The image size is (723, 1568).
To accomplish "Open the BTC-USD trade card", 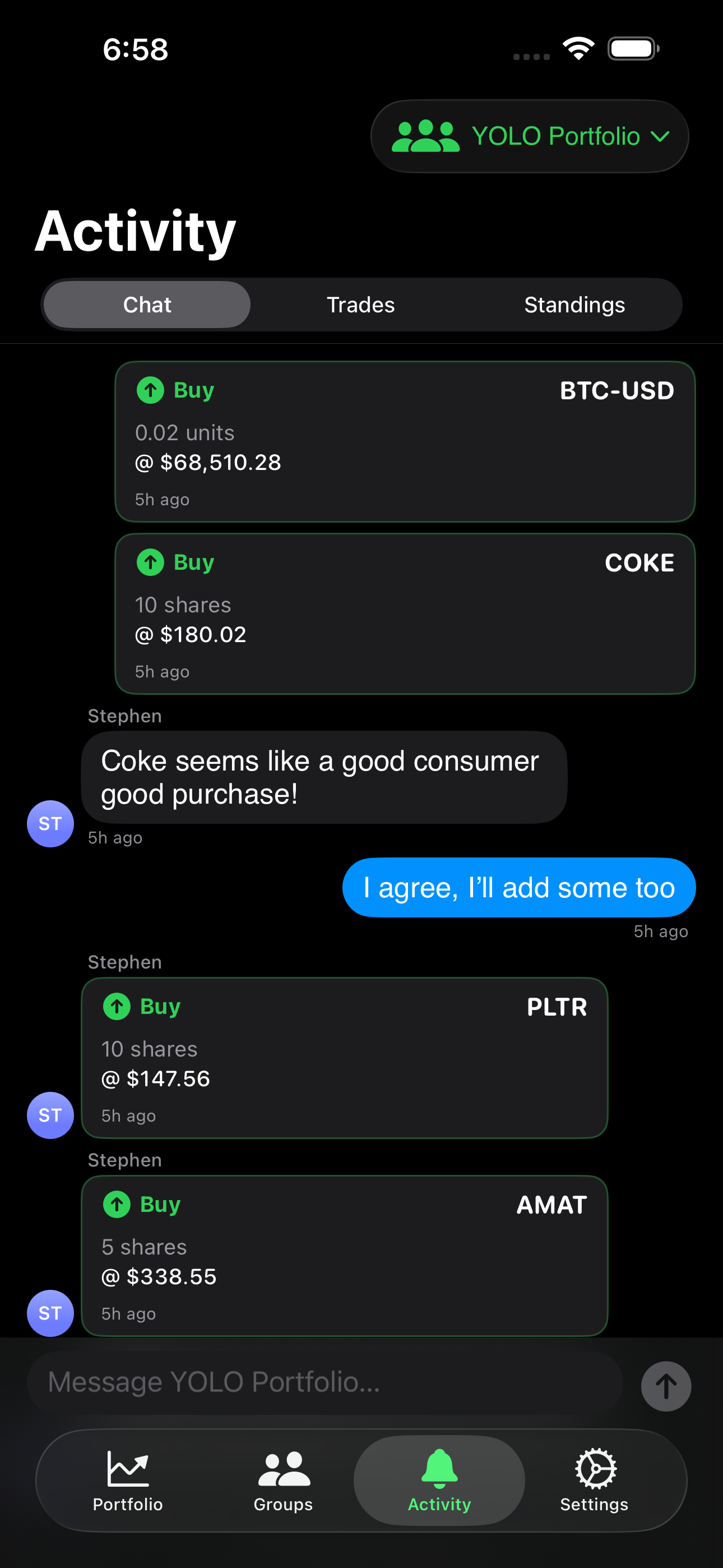I will click(x=405, y=441).
